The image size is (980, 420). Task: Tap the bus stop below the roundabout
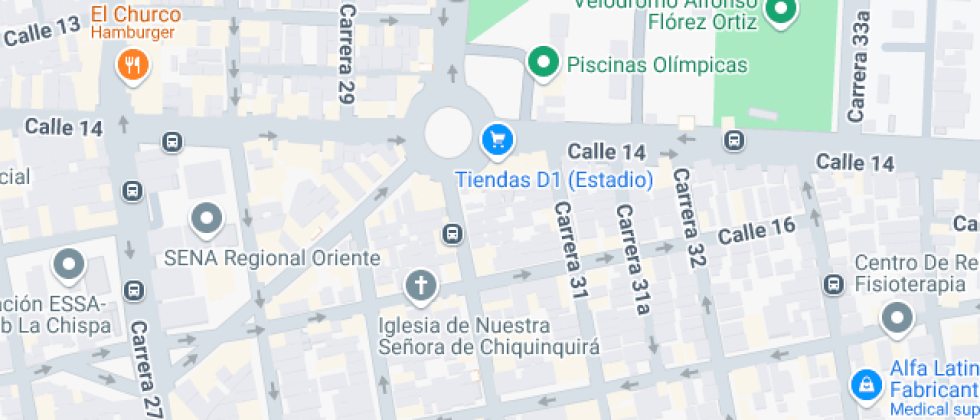[x=452, y=234]
